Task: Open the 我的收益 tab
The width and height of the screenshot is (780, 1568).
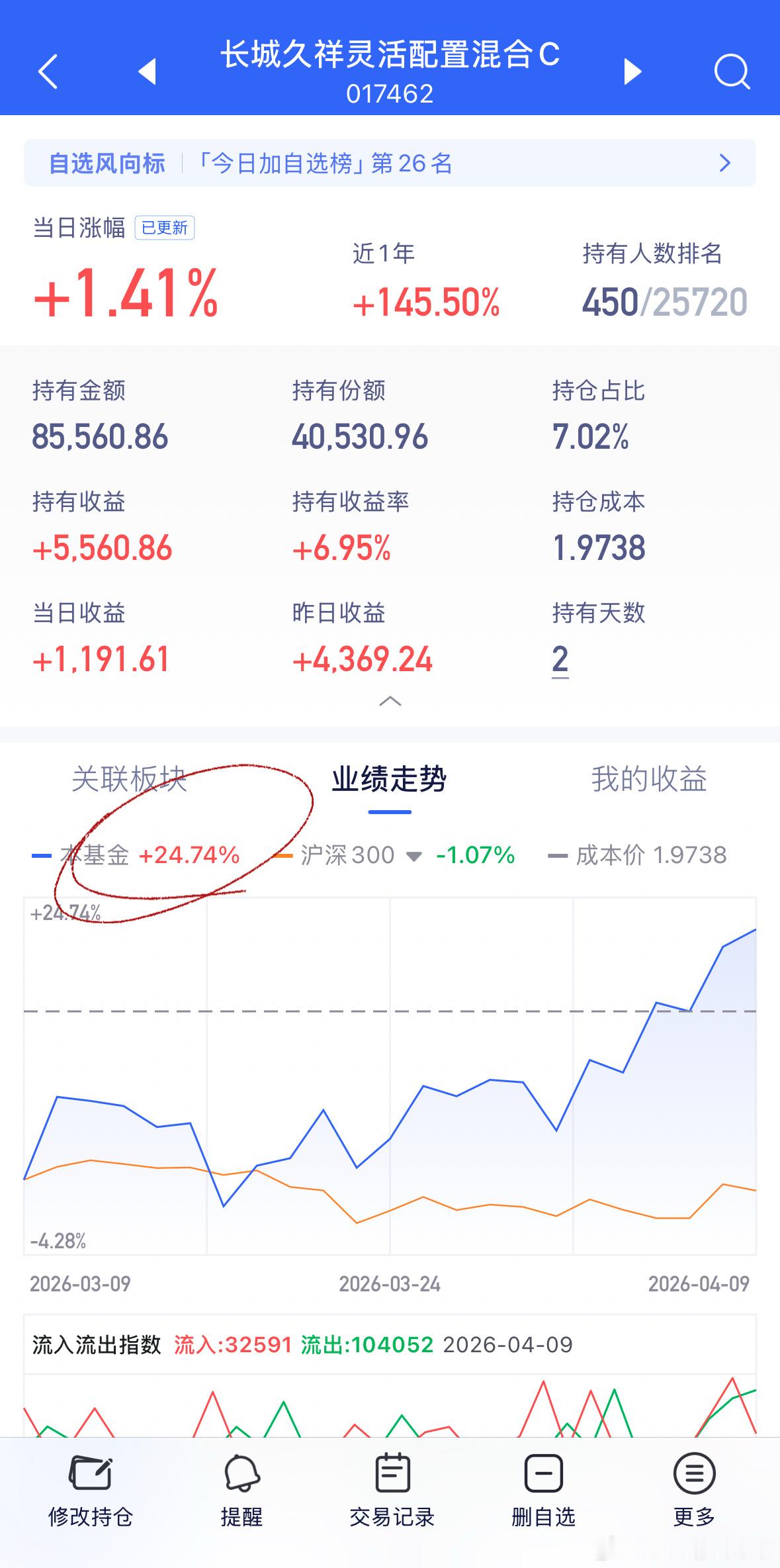Action: click(x=648, y=780)
